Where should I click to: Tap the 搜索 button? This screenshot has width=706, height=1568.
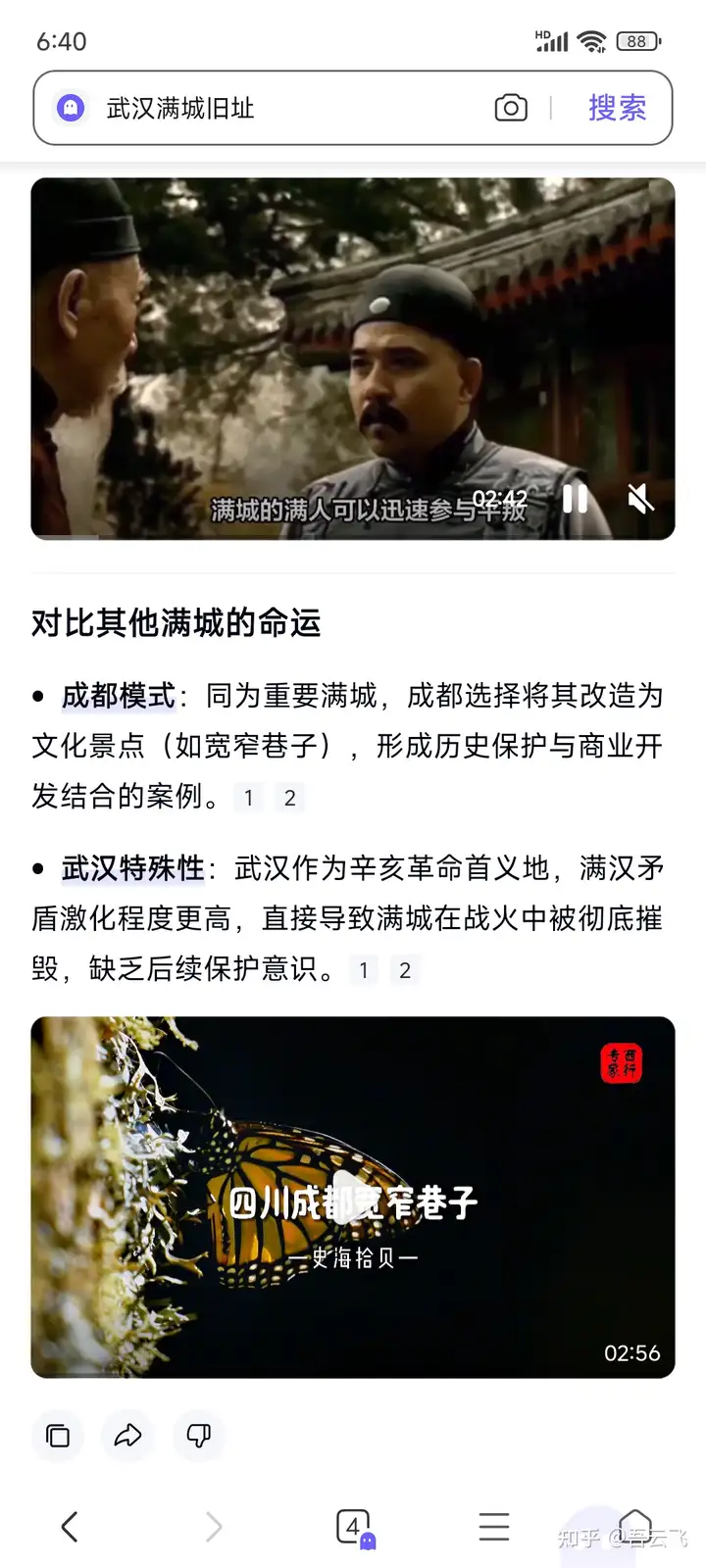617,108
